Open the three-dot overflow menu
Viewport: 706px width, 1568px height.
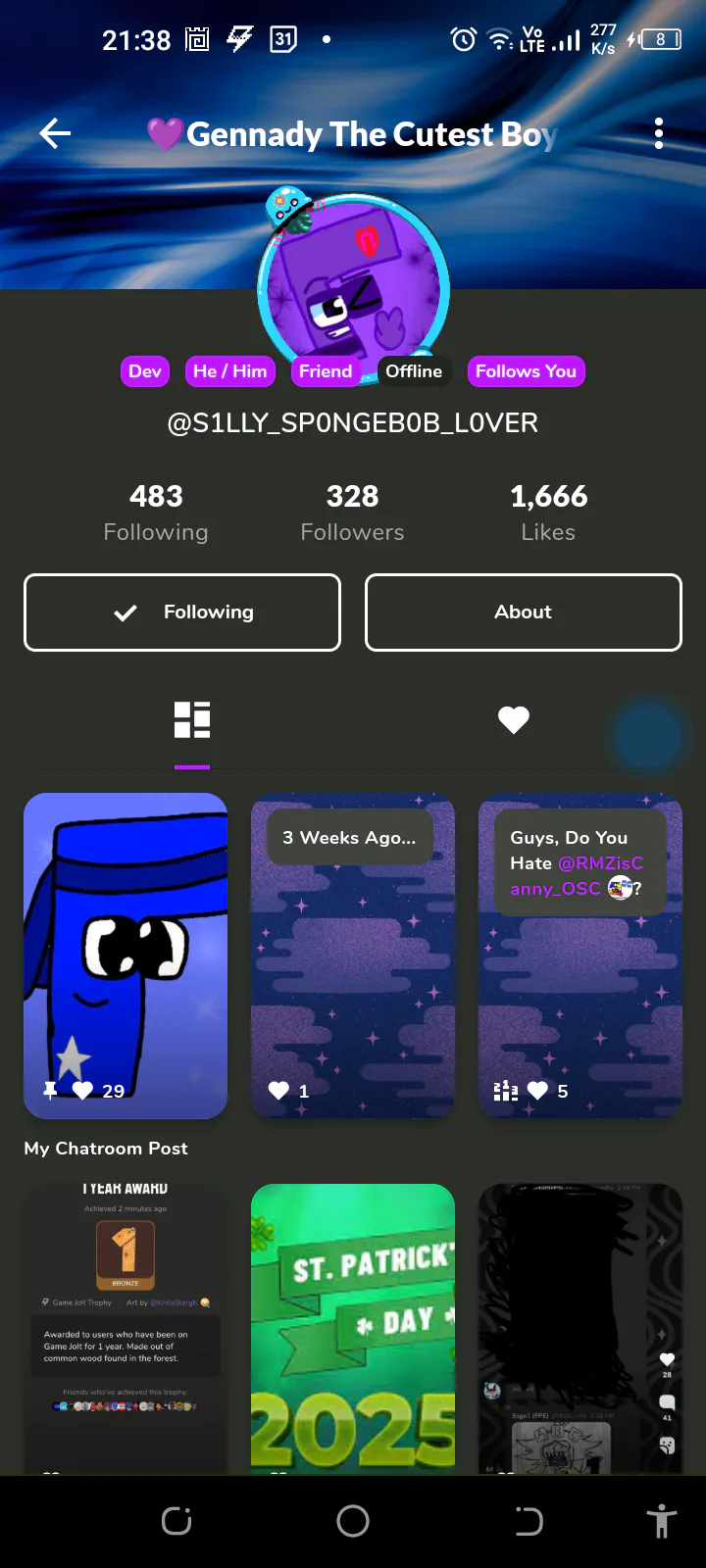pos(659,133)
